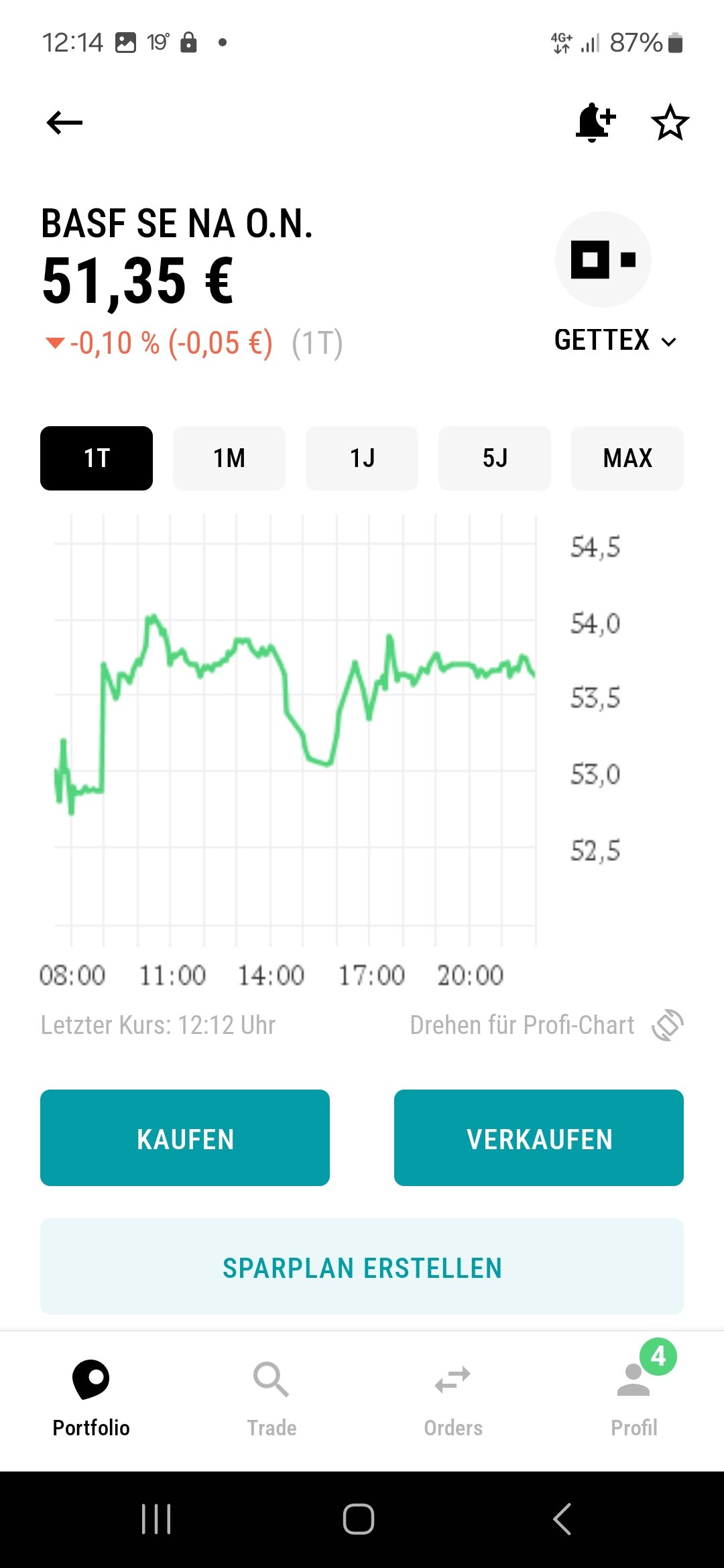
Task: Expand the GETTEX exchange dropdown
Action: click(x=615, y=340)
